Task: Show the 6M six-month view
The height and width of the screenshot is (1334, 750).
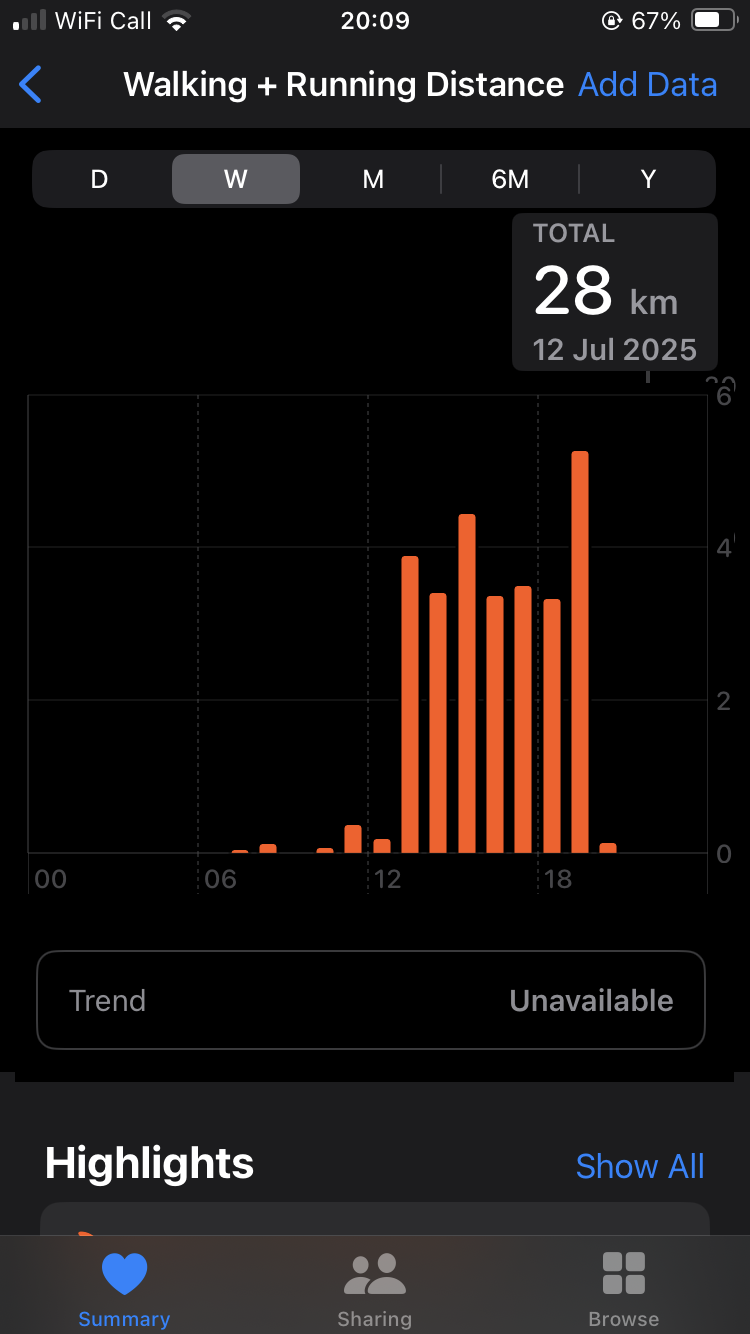Action: pyautogui.click(x=510, y=179)
